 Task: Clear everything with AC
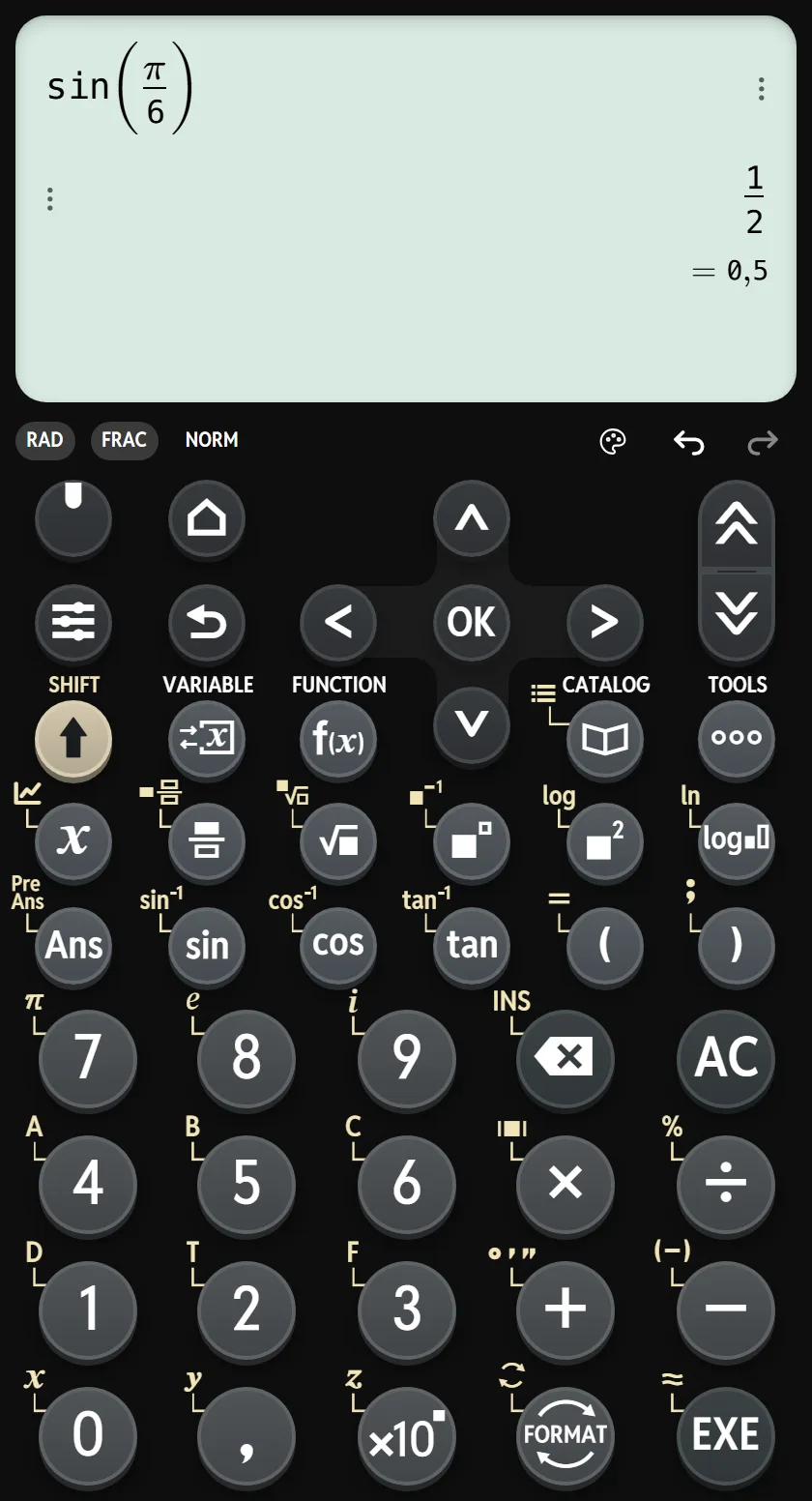pyautogui.click(x=726, y=1057)
